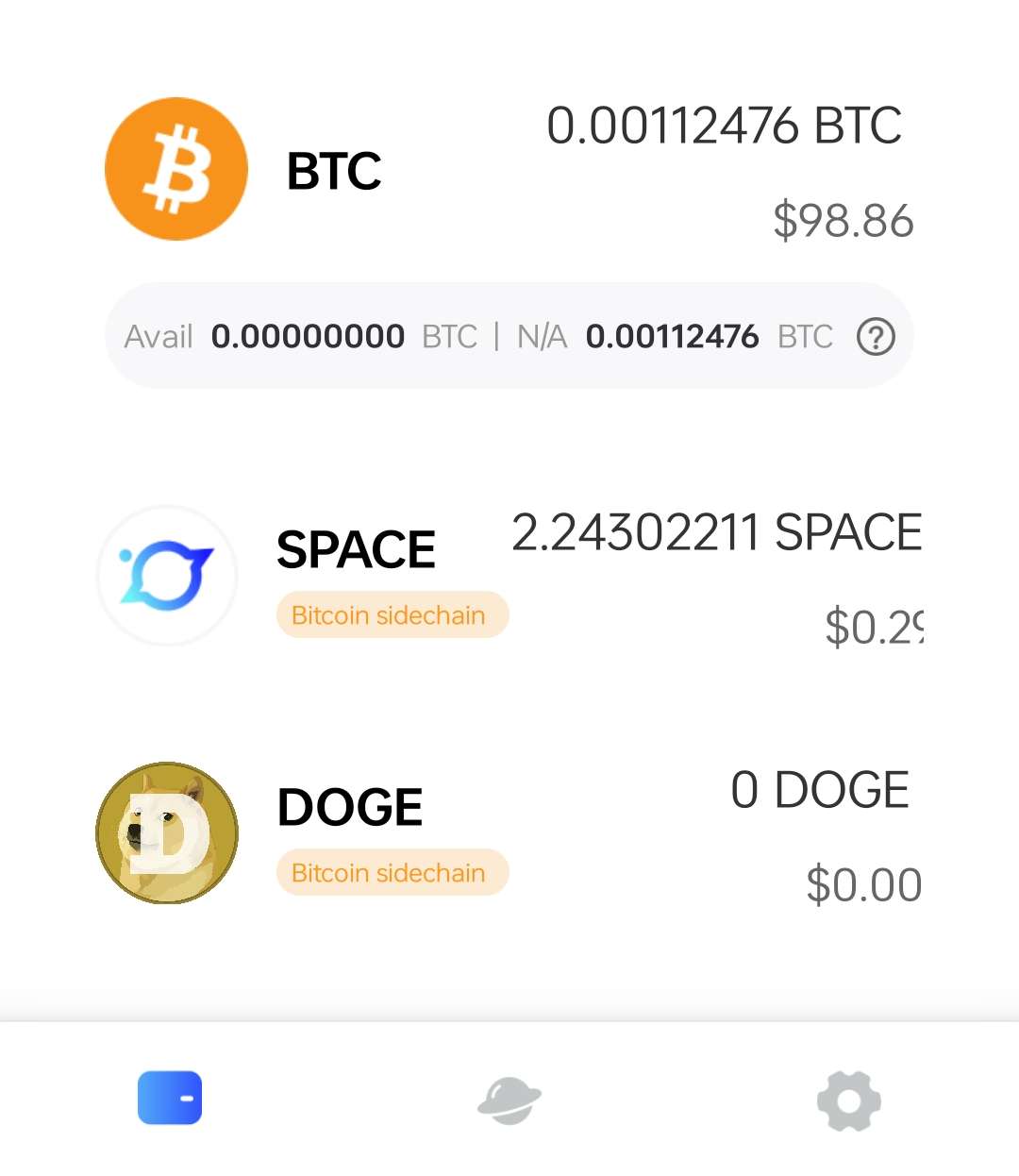Tap the help icon beside BTC balance
The width and height of the screenshot is (1019, 1176).
(x=876, y=337)
